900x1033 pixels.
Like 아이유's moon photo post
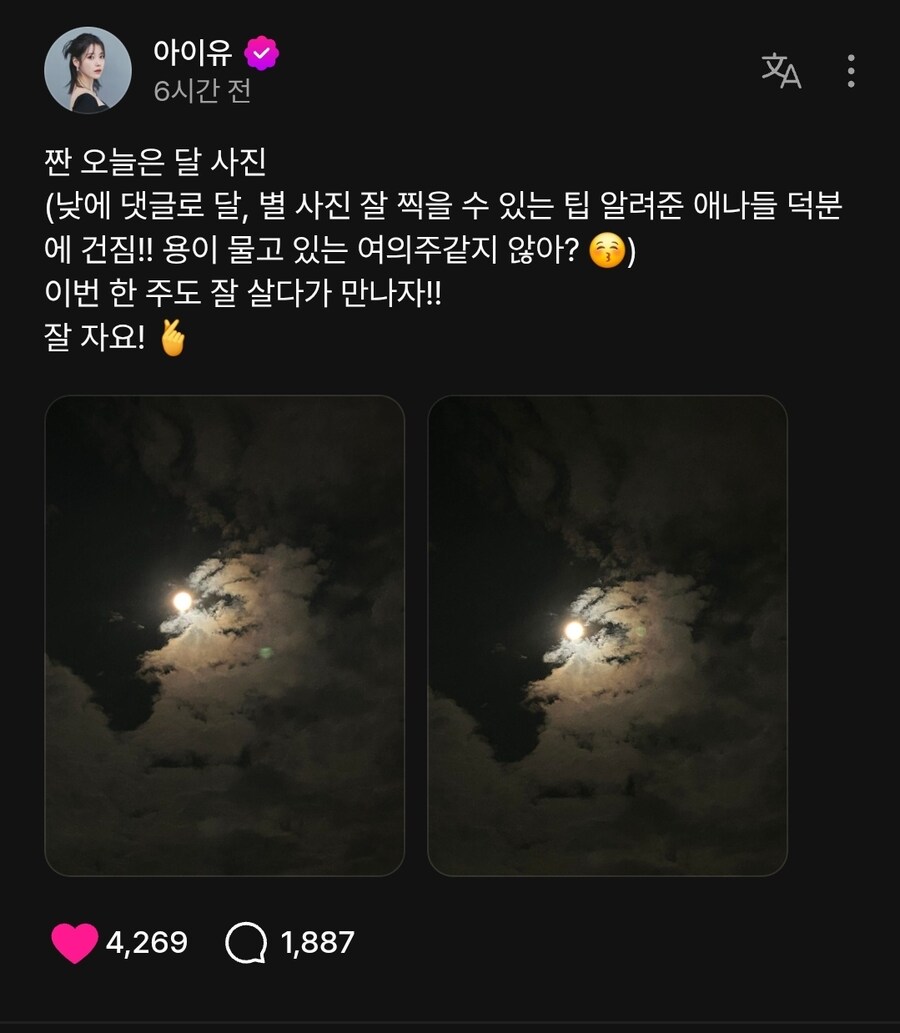click(x=75, y=942)
